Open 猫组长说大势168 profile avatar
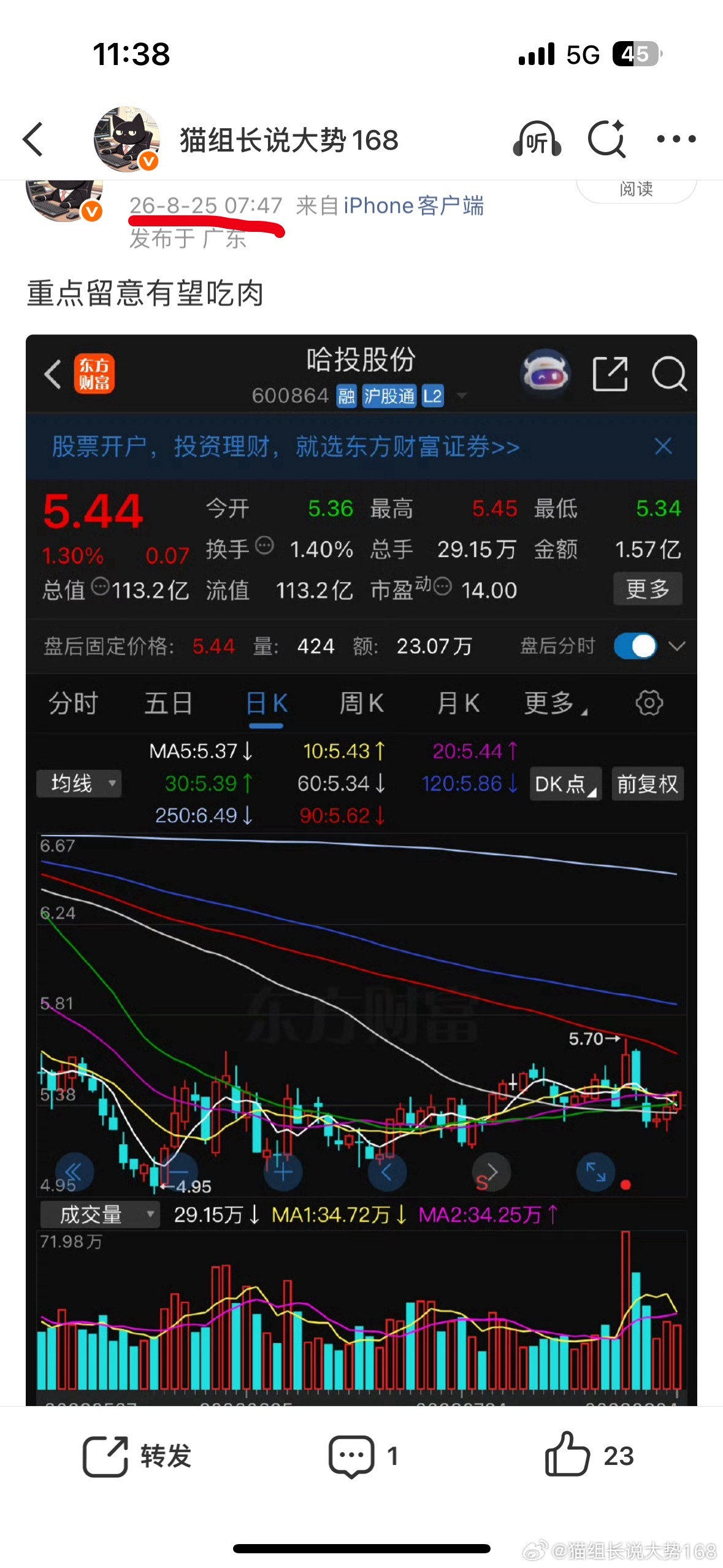 (127, 139)
